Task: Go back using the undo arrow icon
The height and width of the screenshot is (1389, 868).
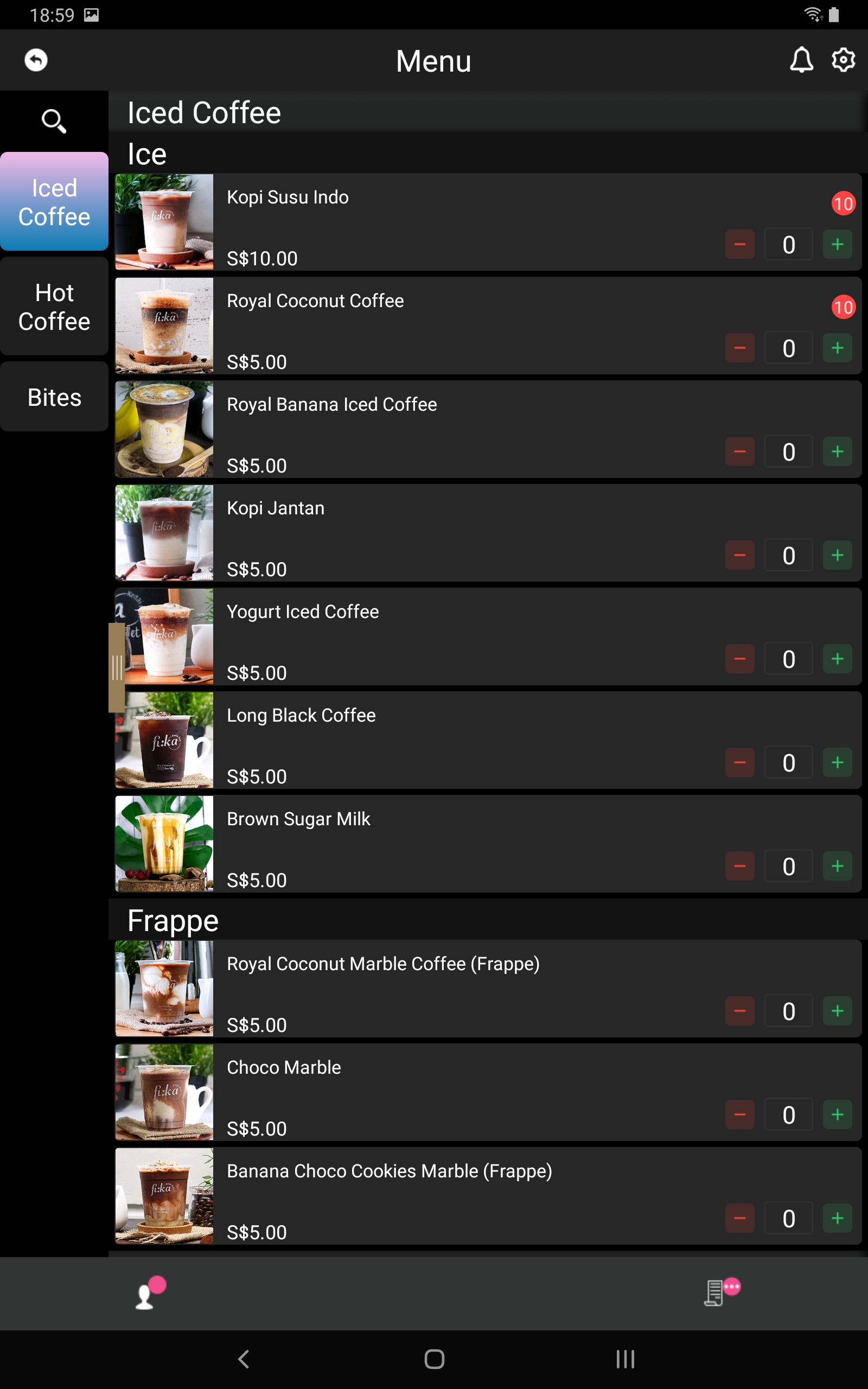Action: 36,60
